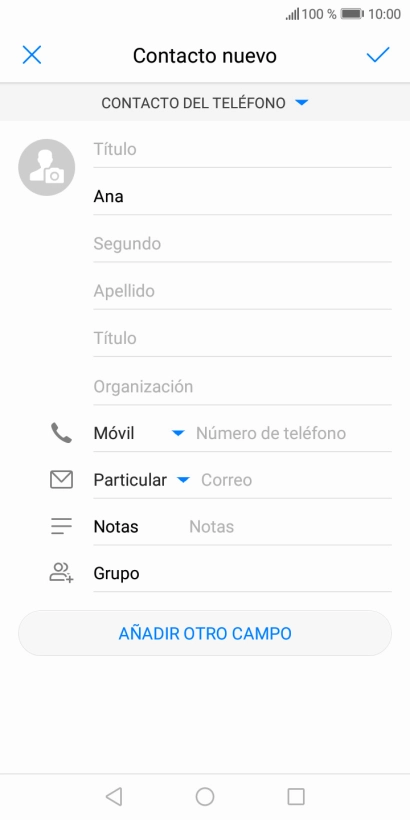This screenshot has height=820, width=410.
Task: Open the Grupo selection row
Action: coord(242,574)
